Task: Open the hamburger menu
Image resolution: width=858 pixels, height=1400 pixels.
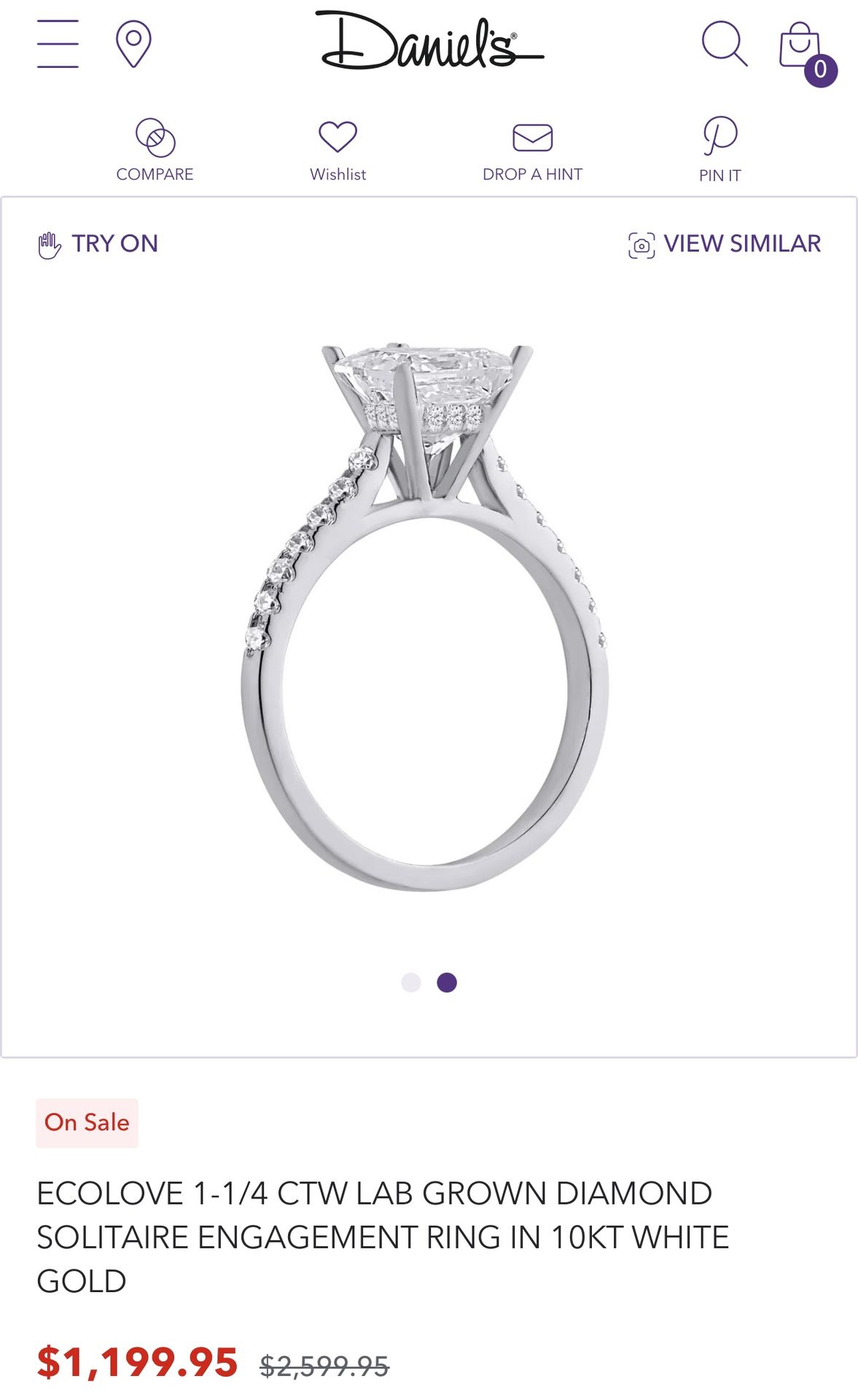Action: (58, 44)
